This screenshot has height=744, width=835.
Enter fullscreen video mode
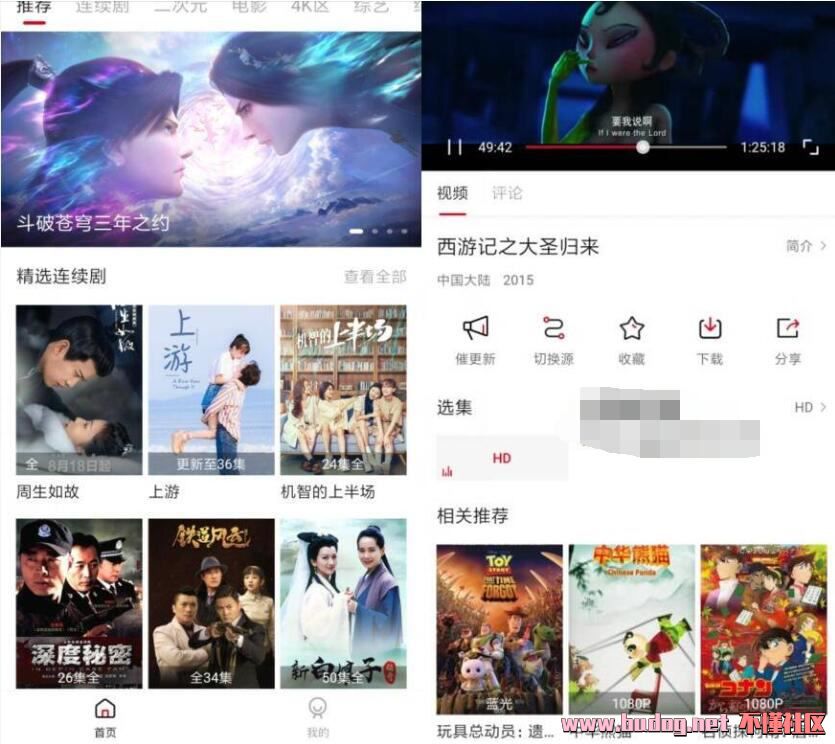811,147
